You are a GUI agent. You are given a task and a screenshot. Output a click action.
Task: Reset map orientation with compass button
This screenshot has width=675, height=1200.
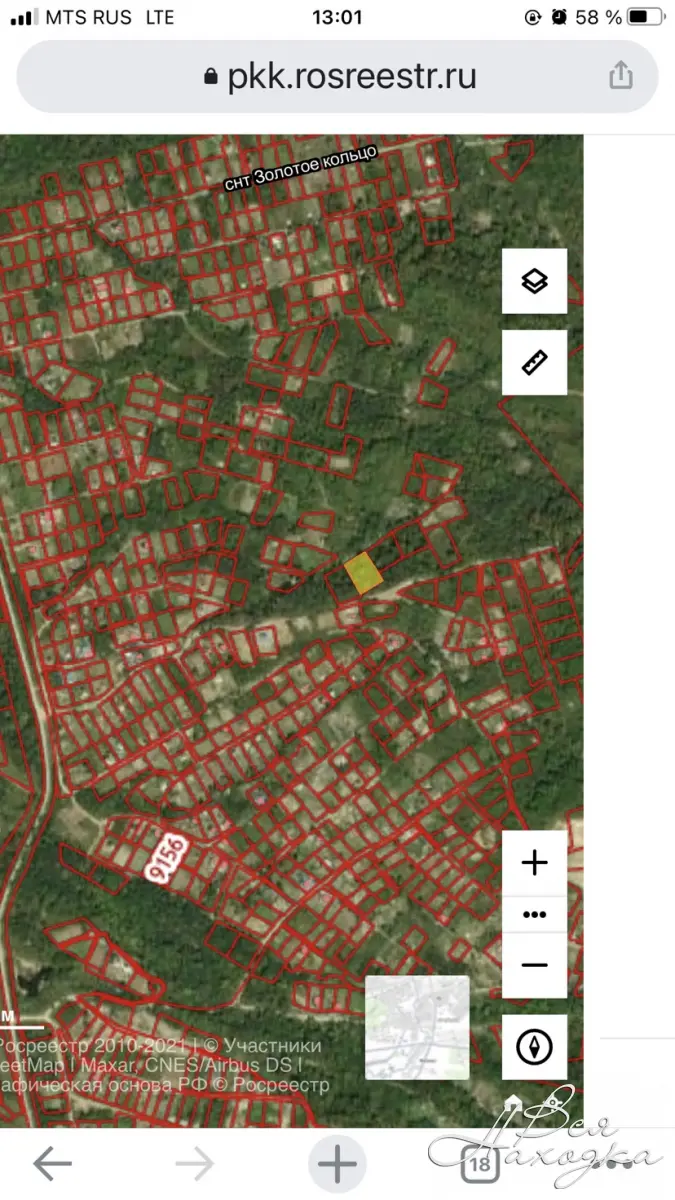[535, 1047]
